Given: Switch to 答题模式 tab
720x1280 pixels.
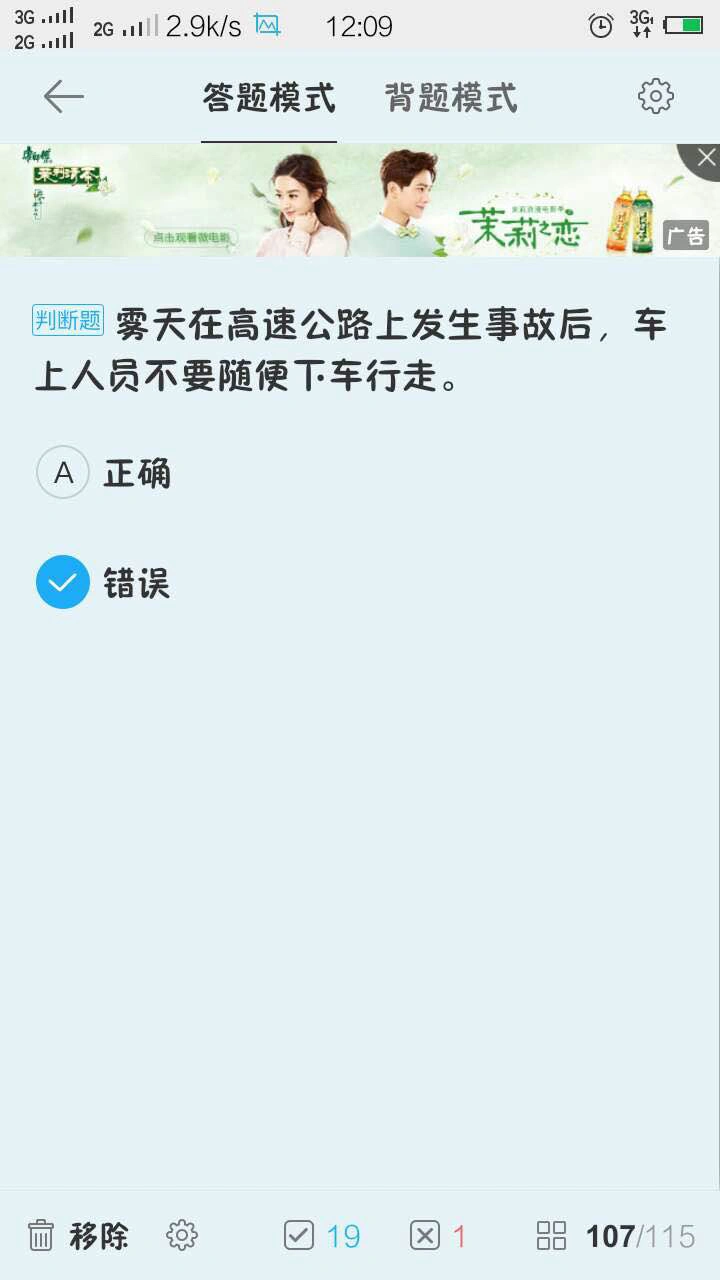Looking at the screenshot, I should click(269, 98).
